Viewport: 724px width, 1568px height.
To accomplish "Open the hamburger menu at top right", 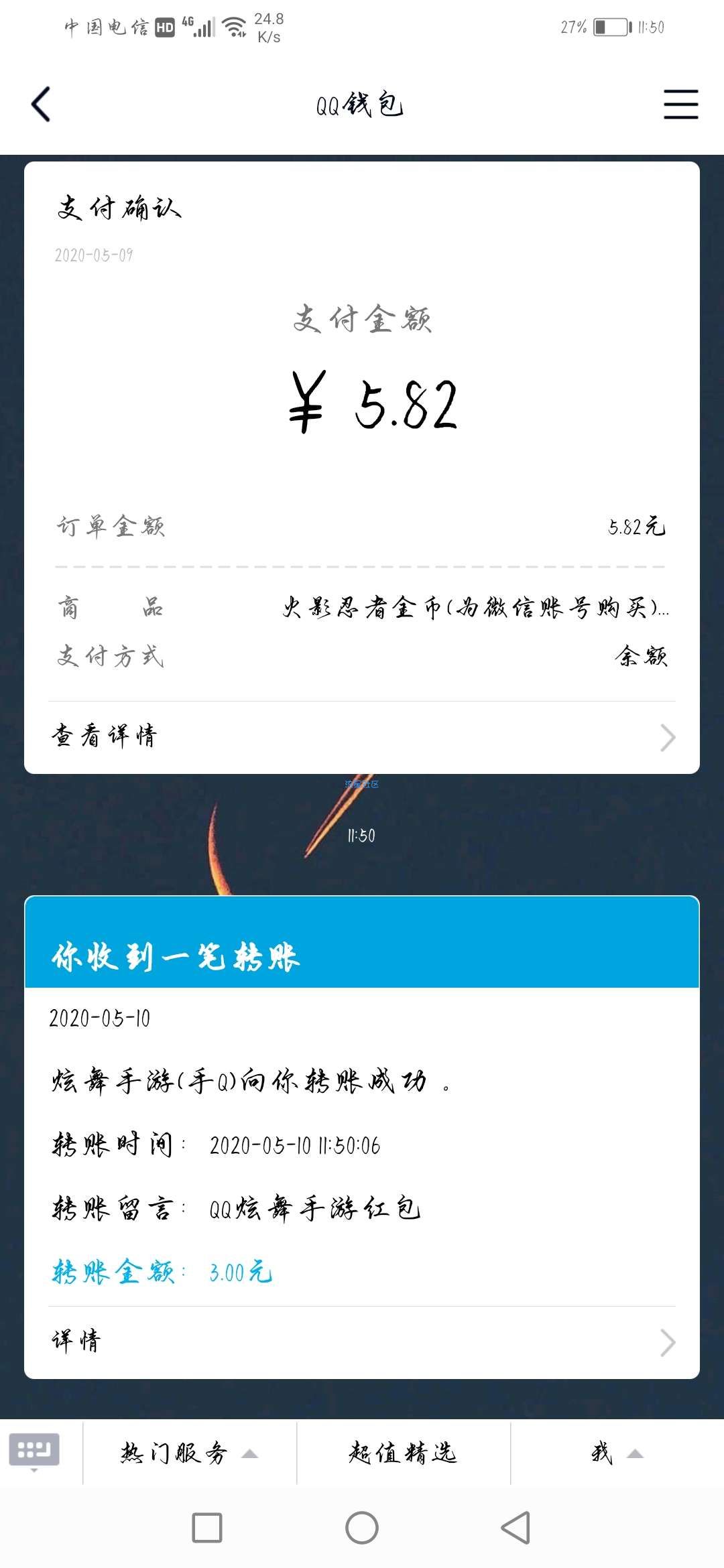I will [680, 105].
